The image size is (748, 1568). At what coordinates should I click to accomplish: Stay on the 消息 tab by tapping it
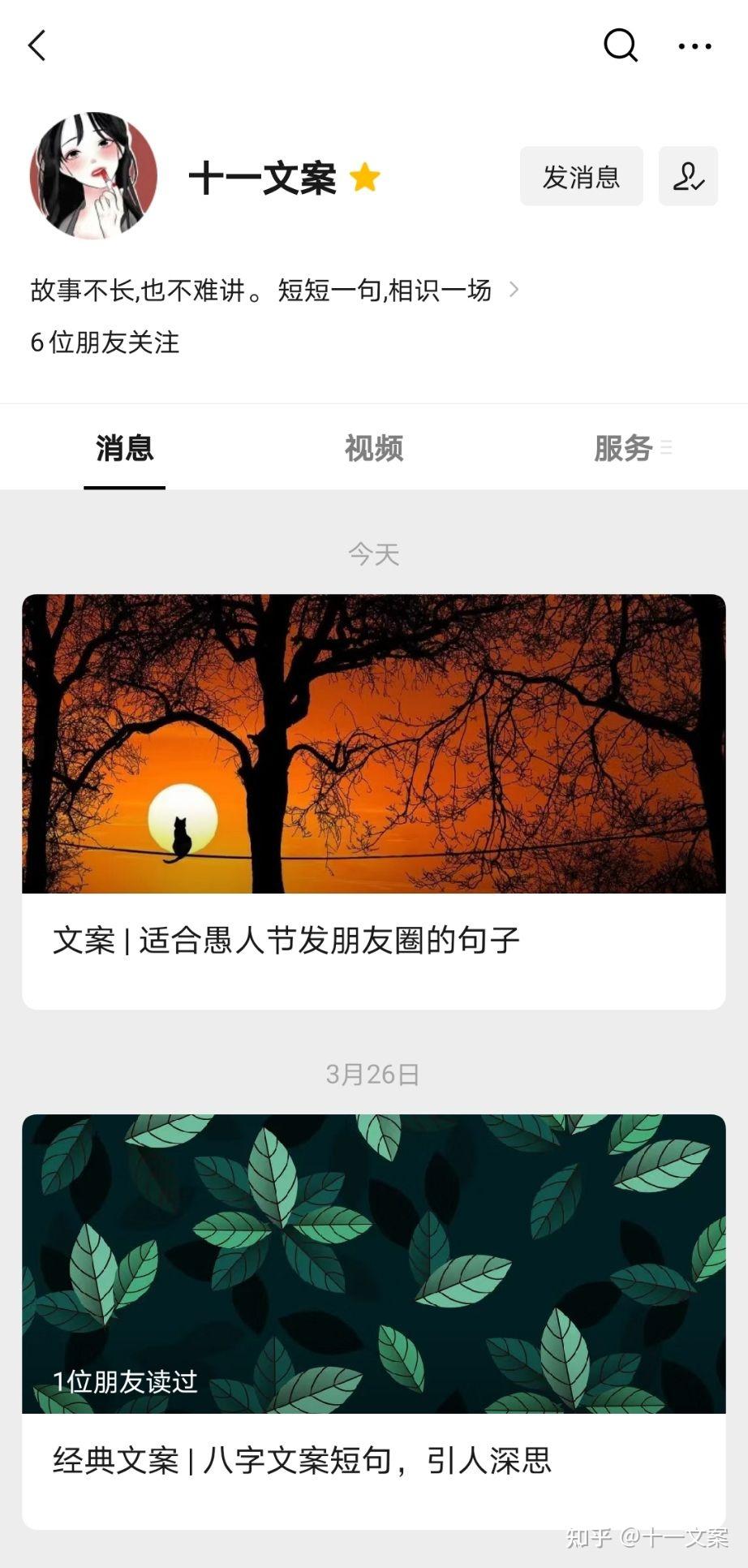click(123, 447)
